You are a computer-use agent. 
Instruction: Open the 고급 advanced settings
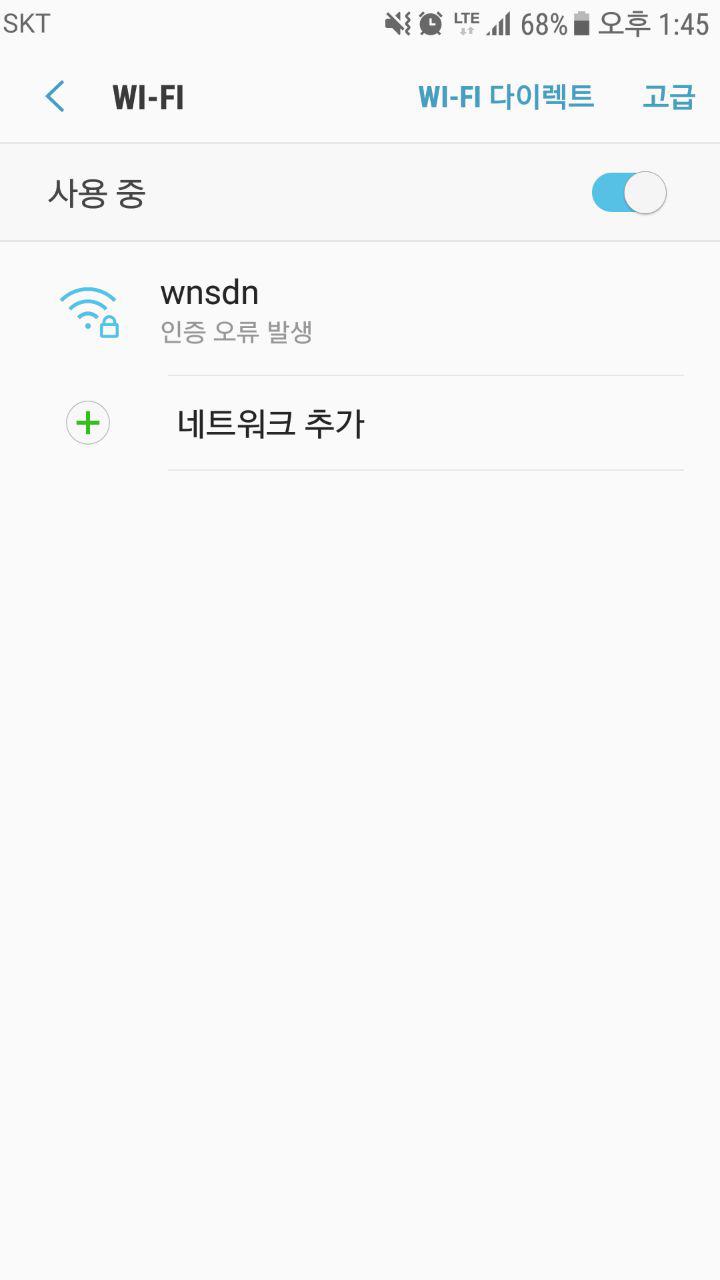[x=668, y=97]
